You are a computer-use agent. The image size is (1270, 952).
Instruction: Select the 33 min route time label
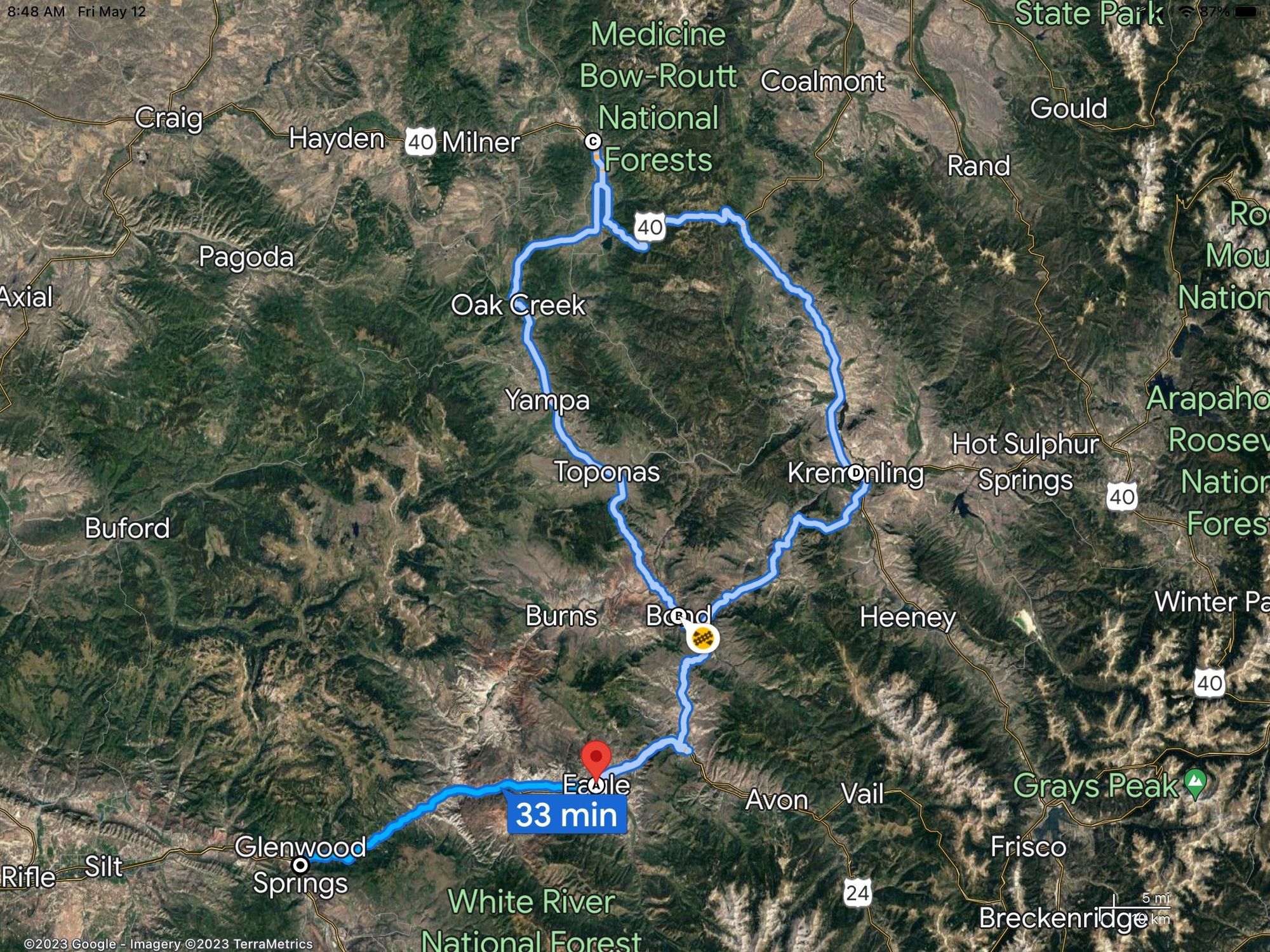click(566, 816)
